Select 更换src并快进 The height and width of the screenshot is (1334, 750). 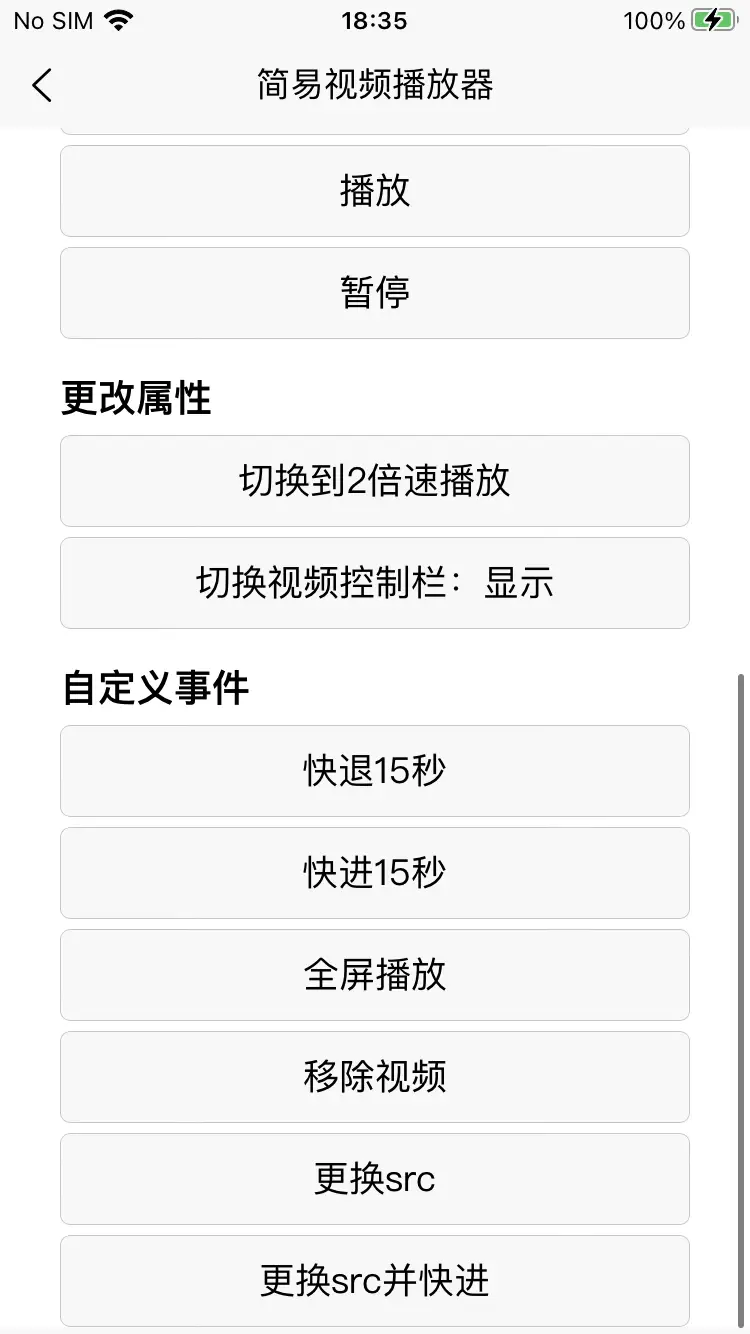pyautogui.click(x=375, y=1281)
